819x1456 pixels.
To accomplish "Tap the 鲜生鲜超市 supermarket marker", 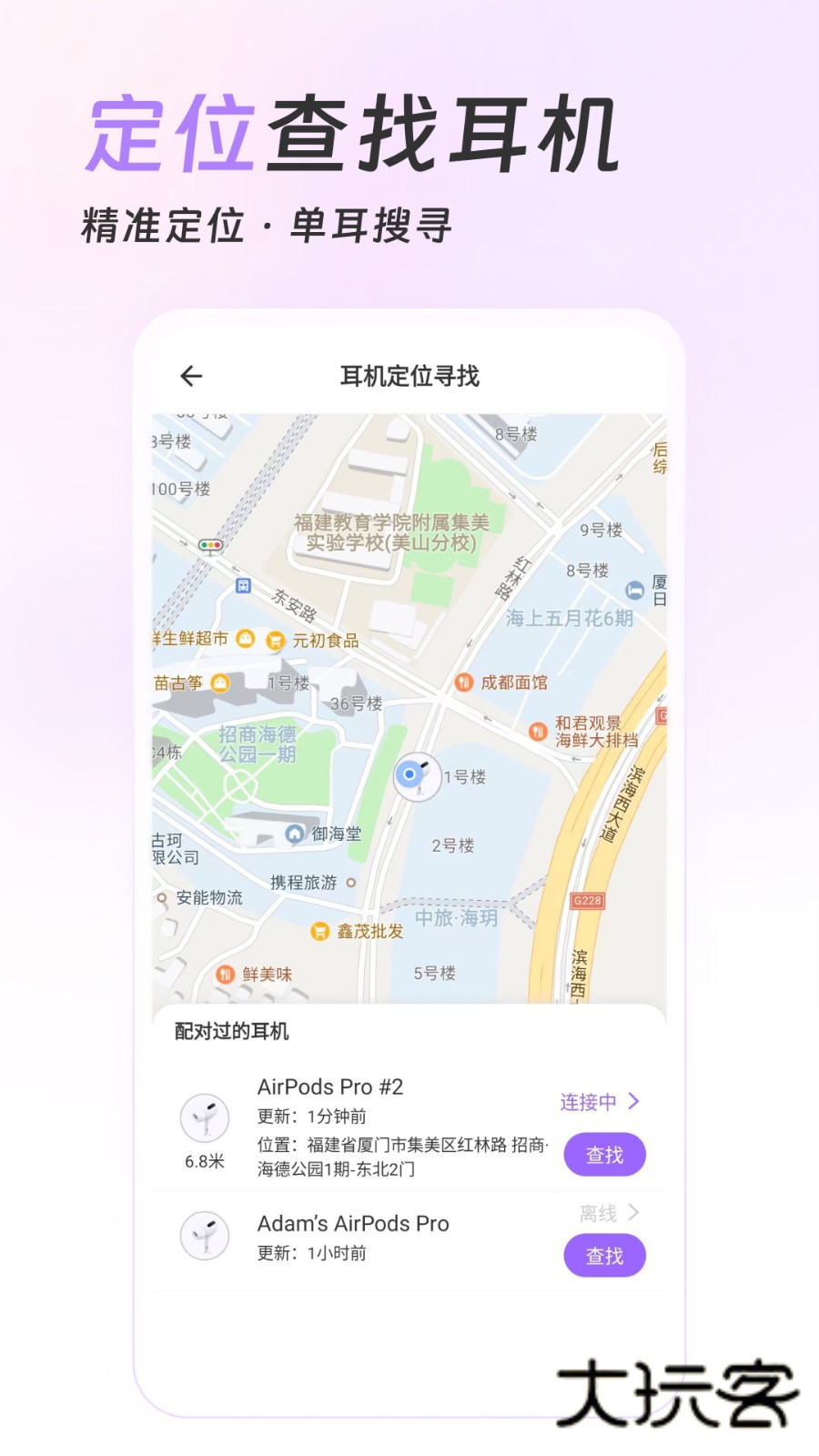I will (x=244, y=638).
